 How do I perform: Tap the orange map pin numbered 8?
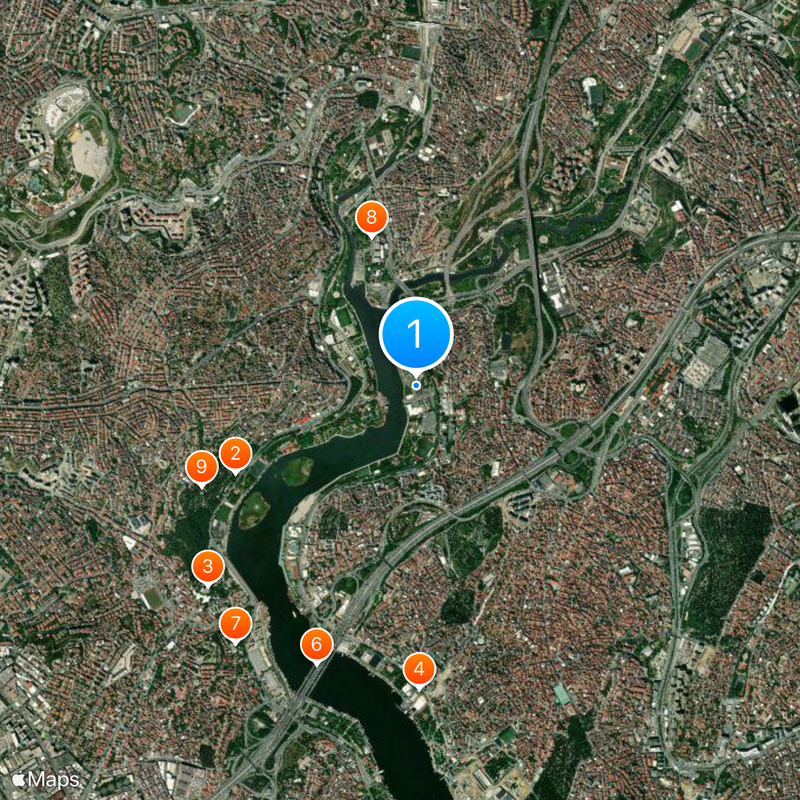[371, 217]
